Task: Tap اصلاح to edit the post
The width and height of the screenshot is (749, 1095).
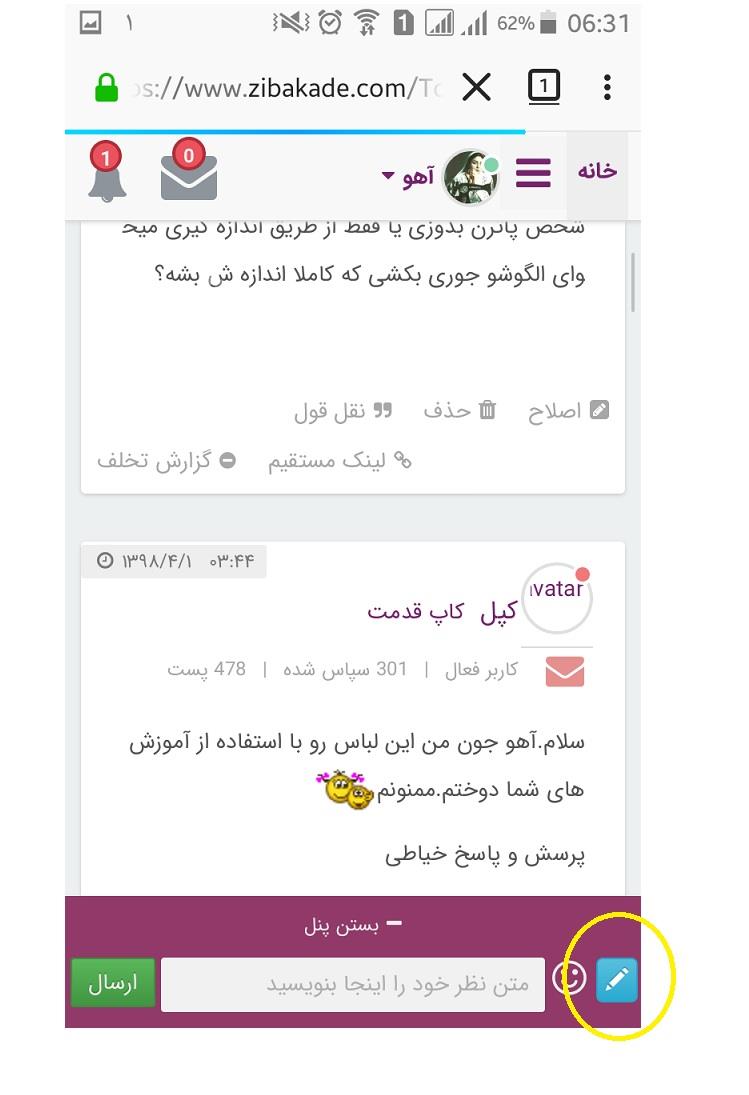Action: [x=568, y=411]
